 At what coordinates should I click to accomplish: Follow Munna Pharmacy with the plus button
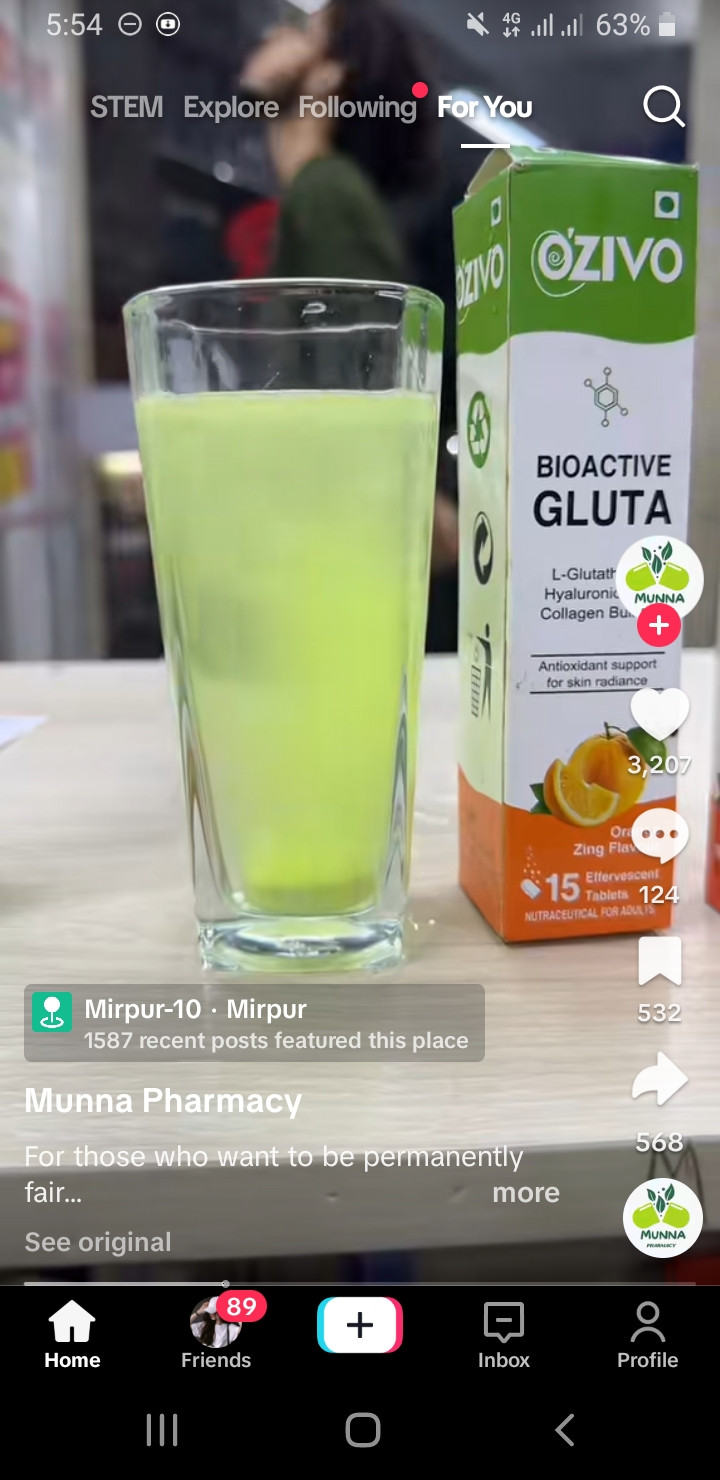coord(659,626)
